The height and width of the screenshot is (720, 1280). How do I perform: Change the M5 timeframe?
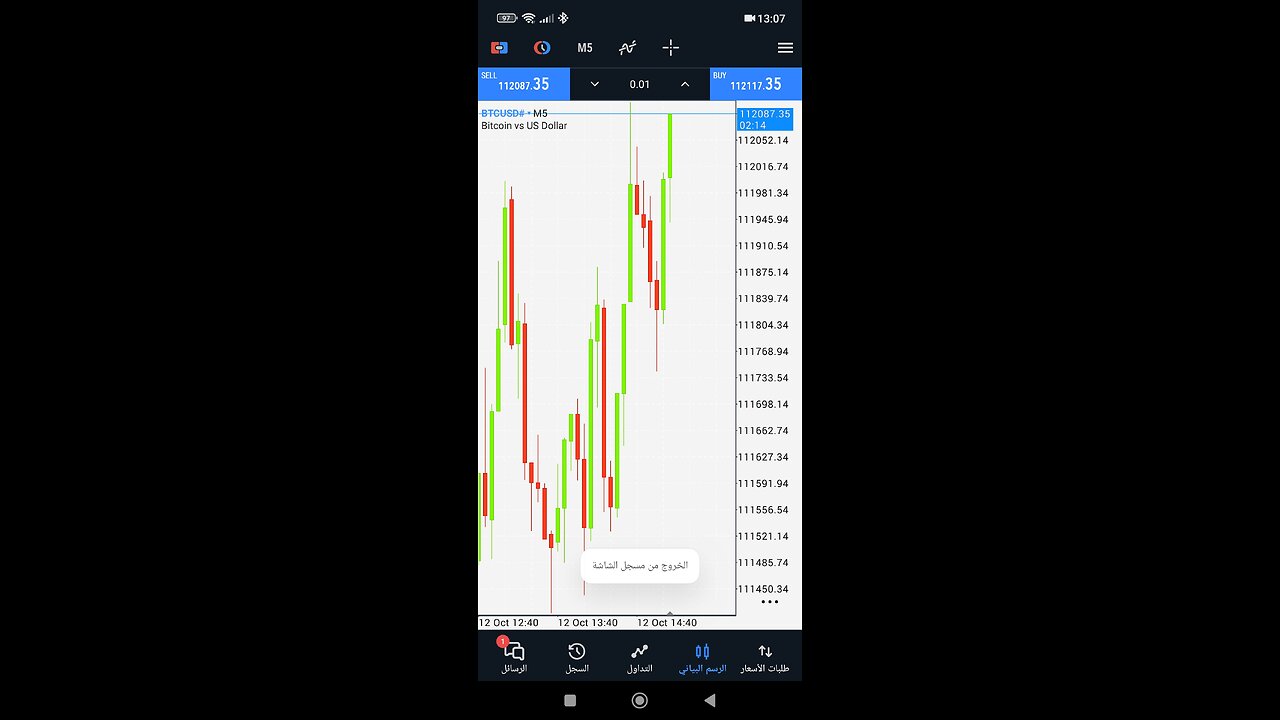pyautogui.click(x=584, y=47)
